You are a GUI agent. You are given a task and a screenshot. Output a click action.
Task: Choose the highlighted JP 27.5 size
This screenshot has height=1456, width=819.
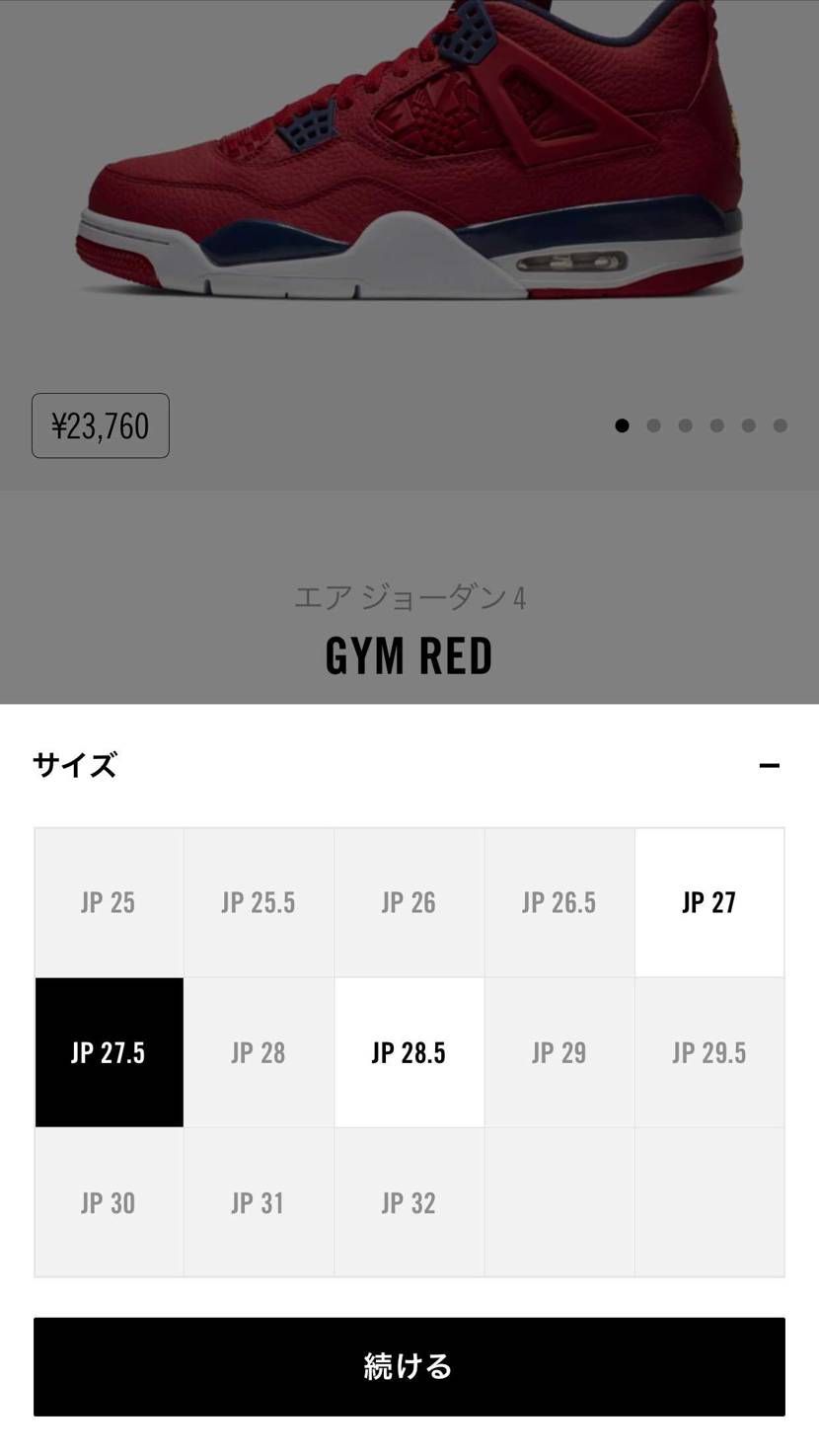tap(109, 1052)
